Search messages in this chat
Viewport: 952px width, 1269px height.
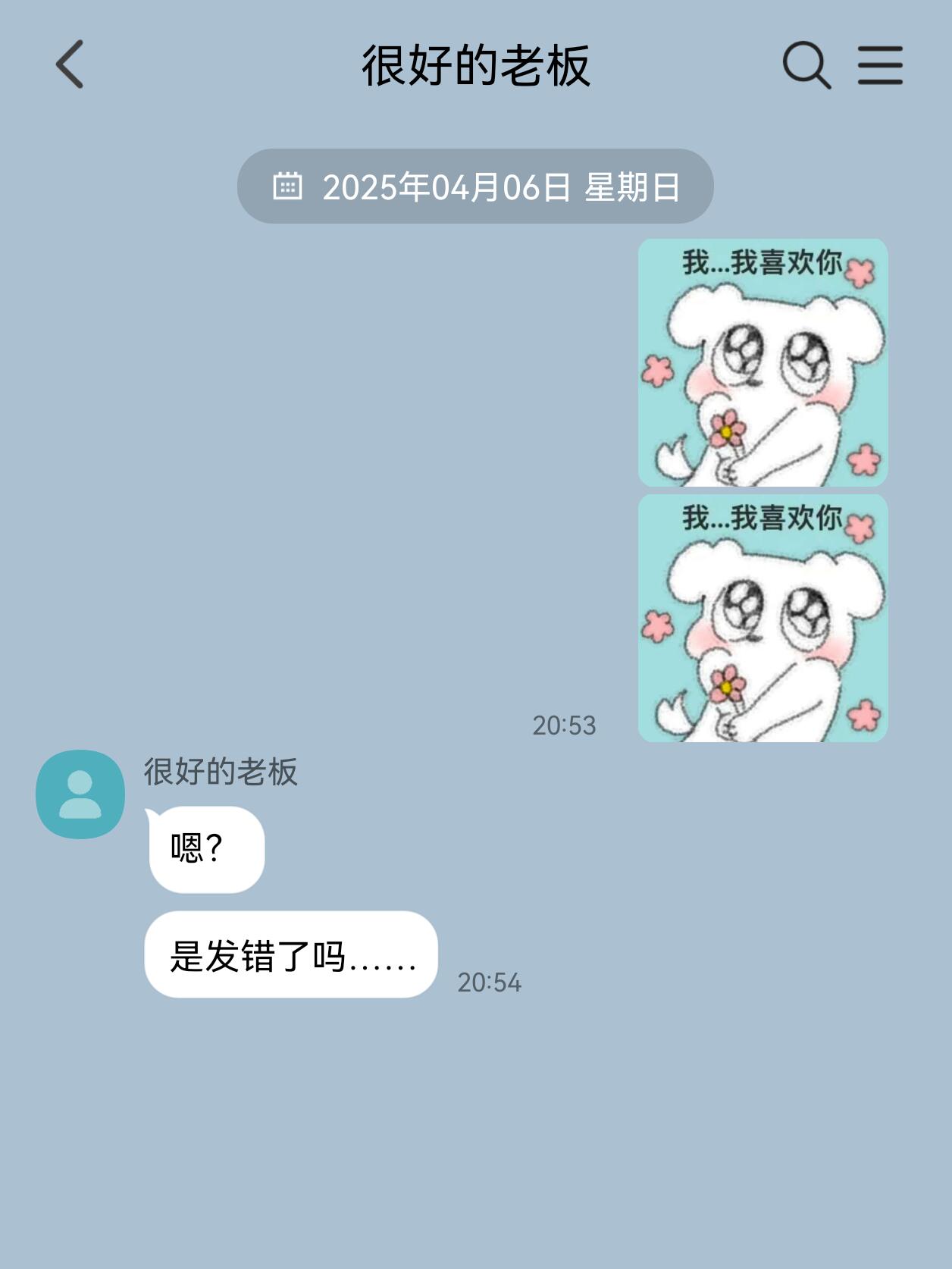tap(806, 65)
